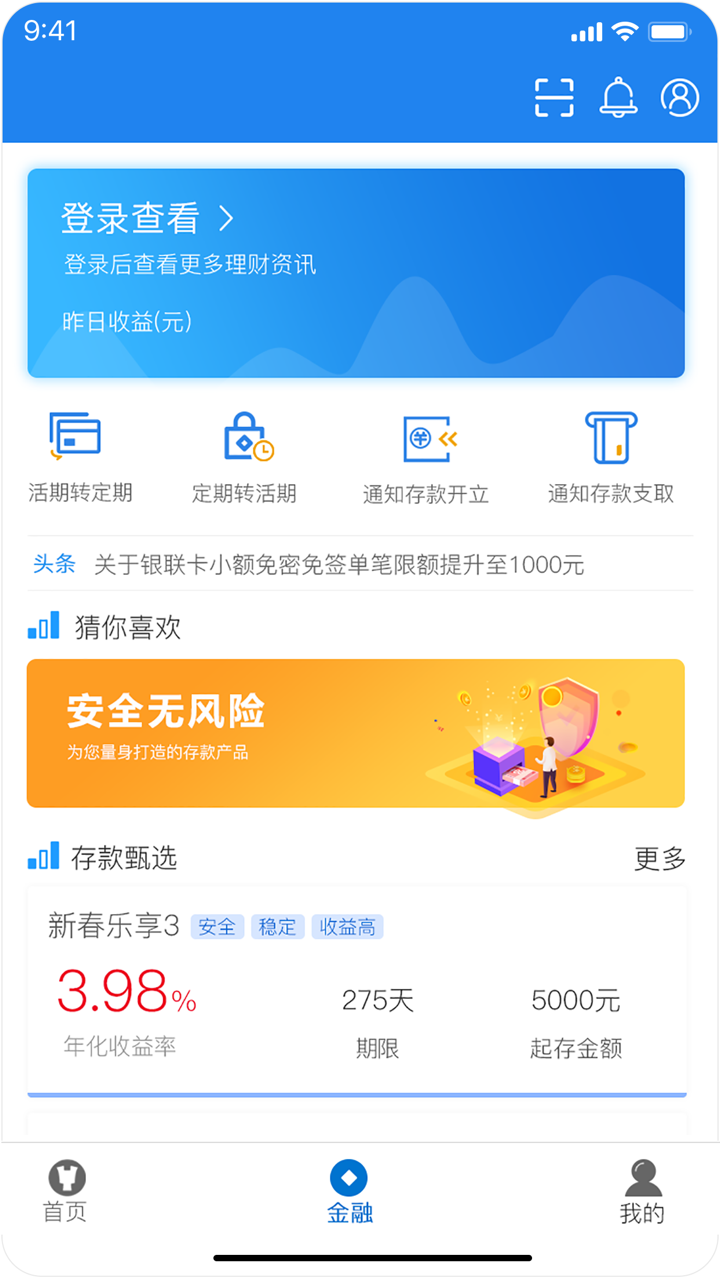The width and height of the screenshot is (720, 1280).
Task: Open 更多 to see more deposit products
Action: [659, 857]
